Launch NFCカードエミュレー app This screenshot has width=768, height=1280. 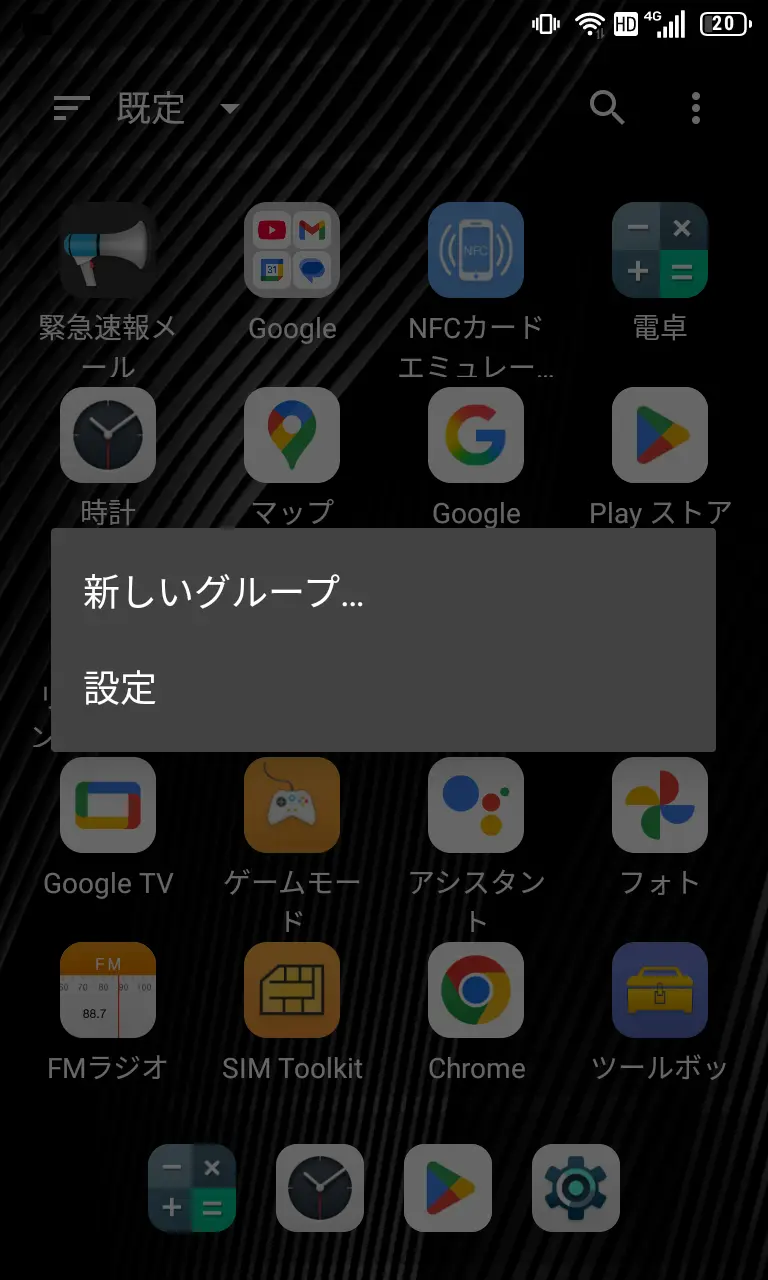[x=476, y=250]
